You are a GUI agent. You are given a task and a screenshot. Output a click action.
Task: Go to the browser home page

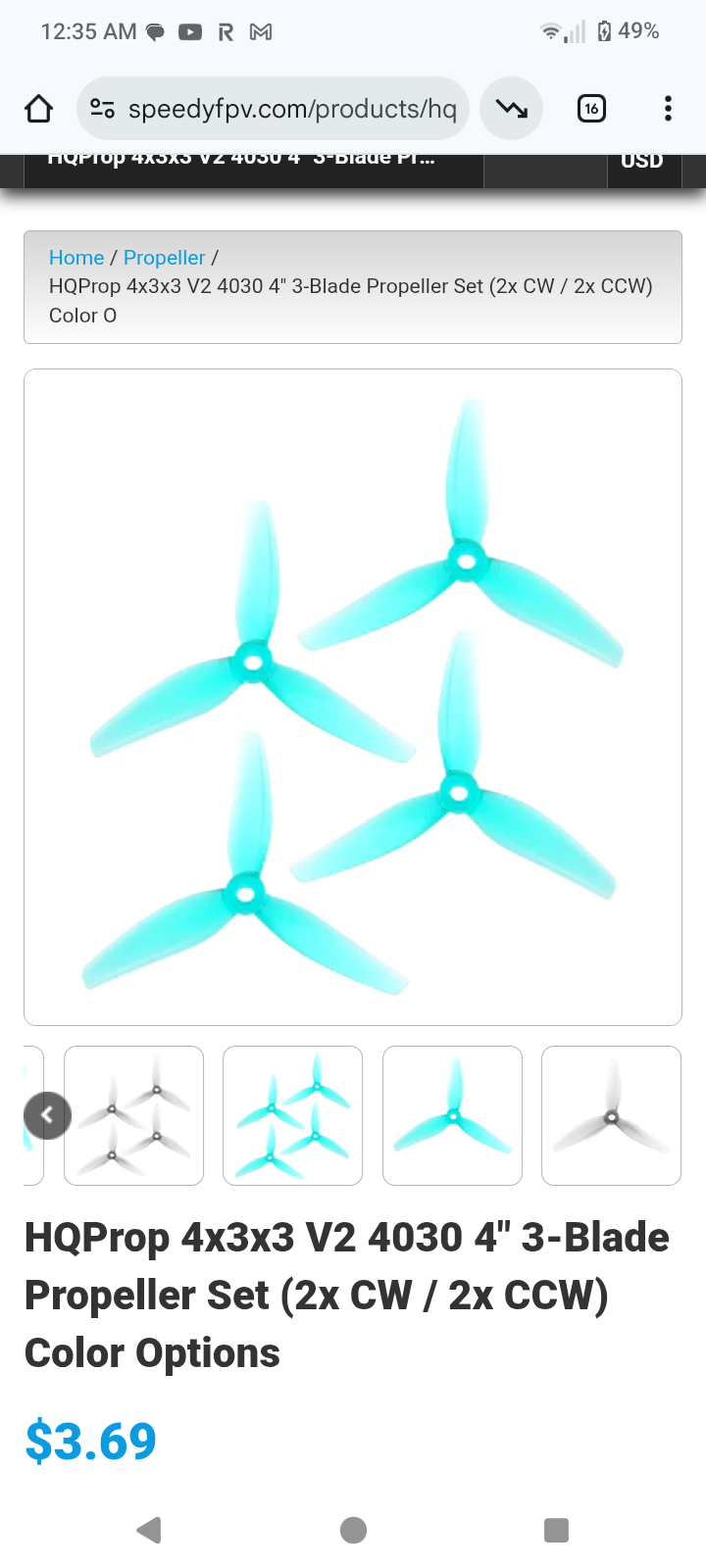pos(38,109)
